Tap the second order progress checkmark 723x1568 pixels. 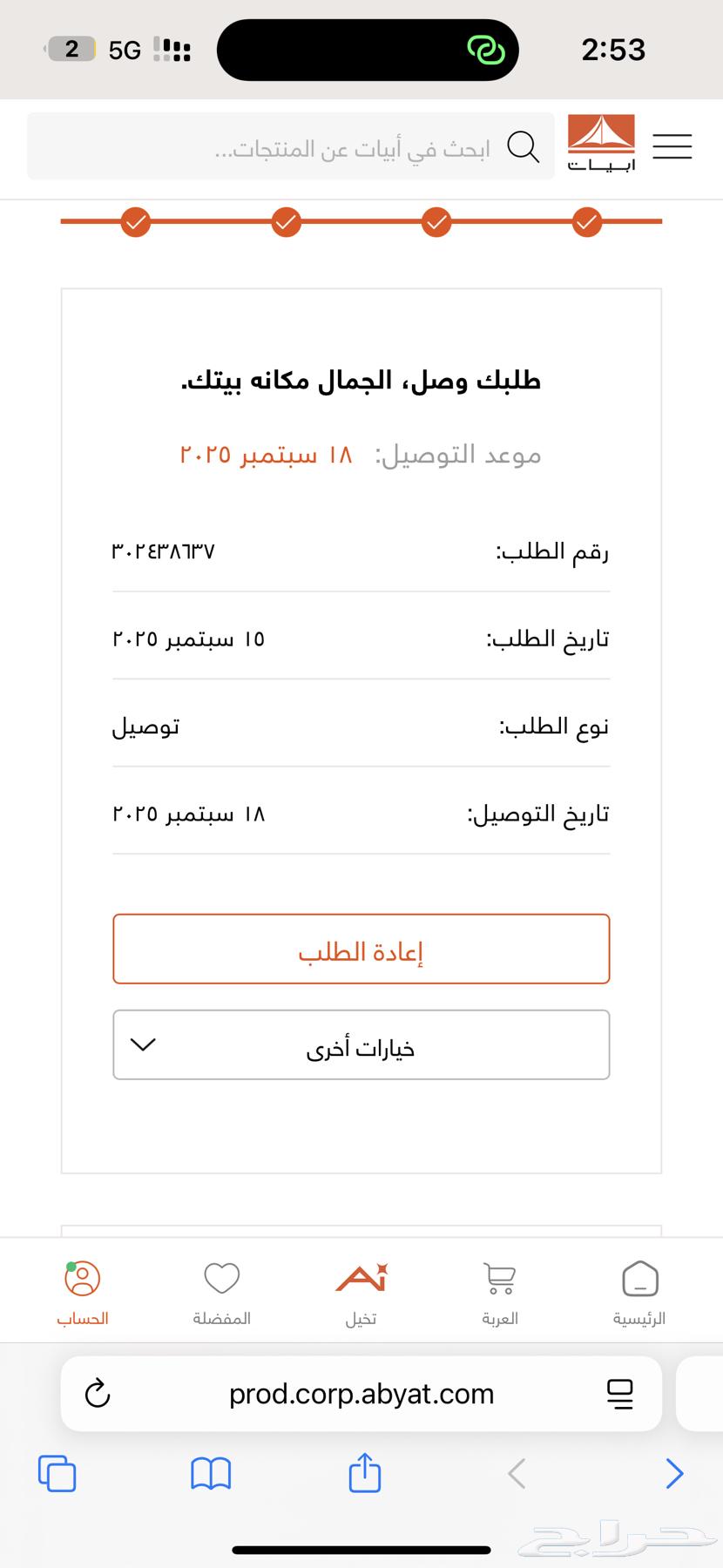pos(436,221)
